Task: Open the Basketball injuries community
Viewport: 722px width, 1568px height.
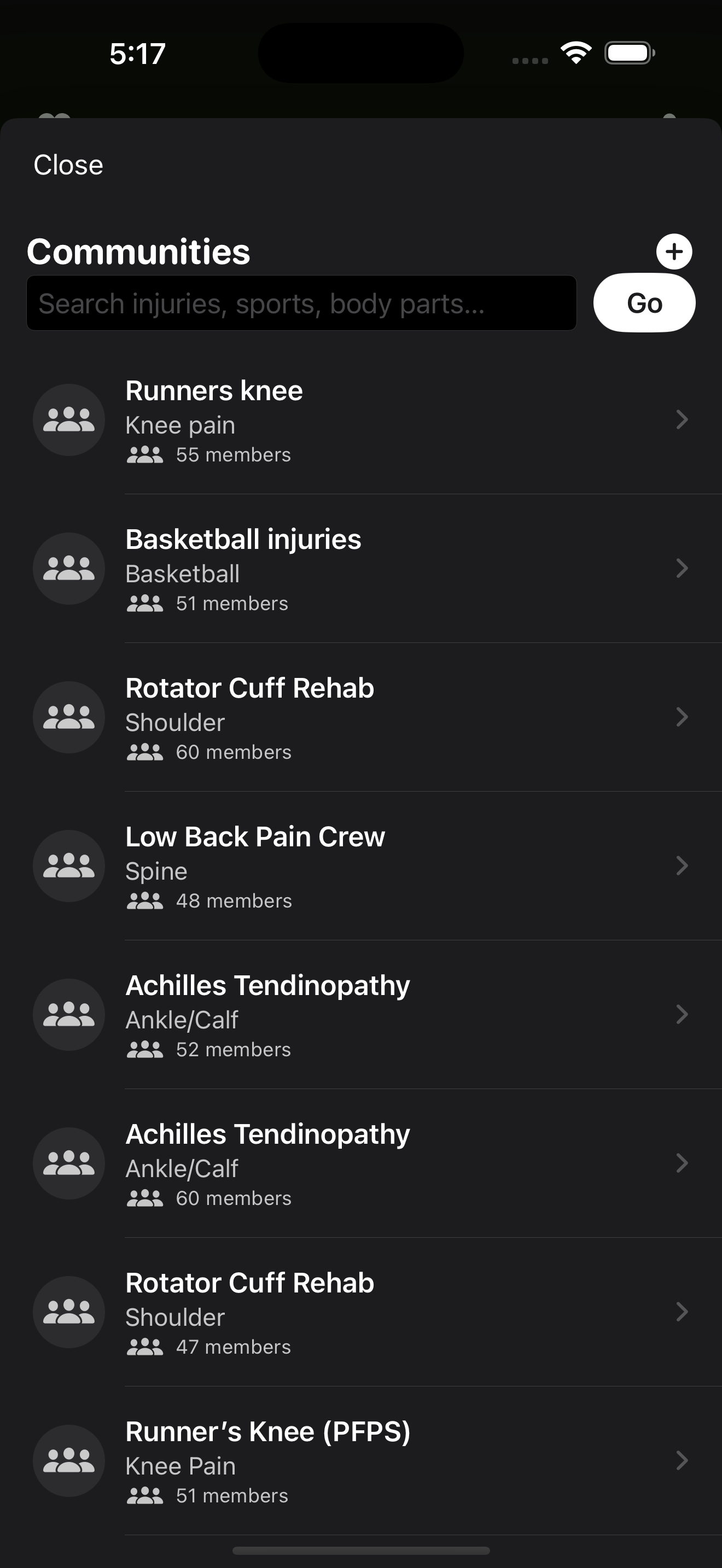Action: coord(361,569)
